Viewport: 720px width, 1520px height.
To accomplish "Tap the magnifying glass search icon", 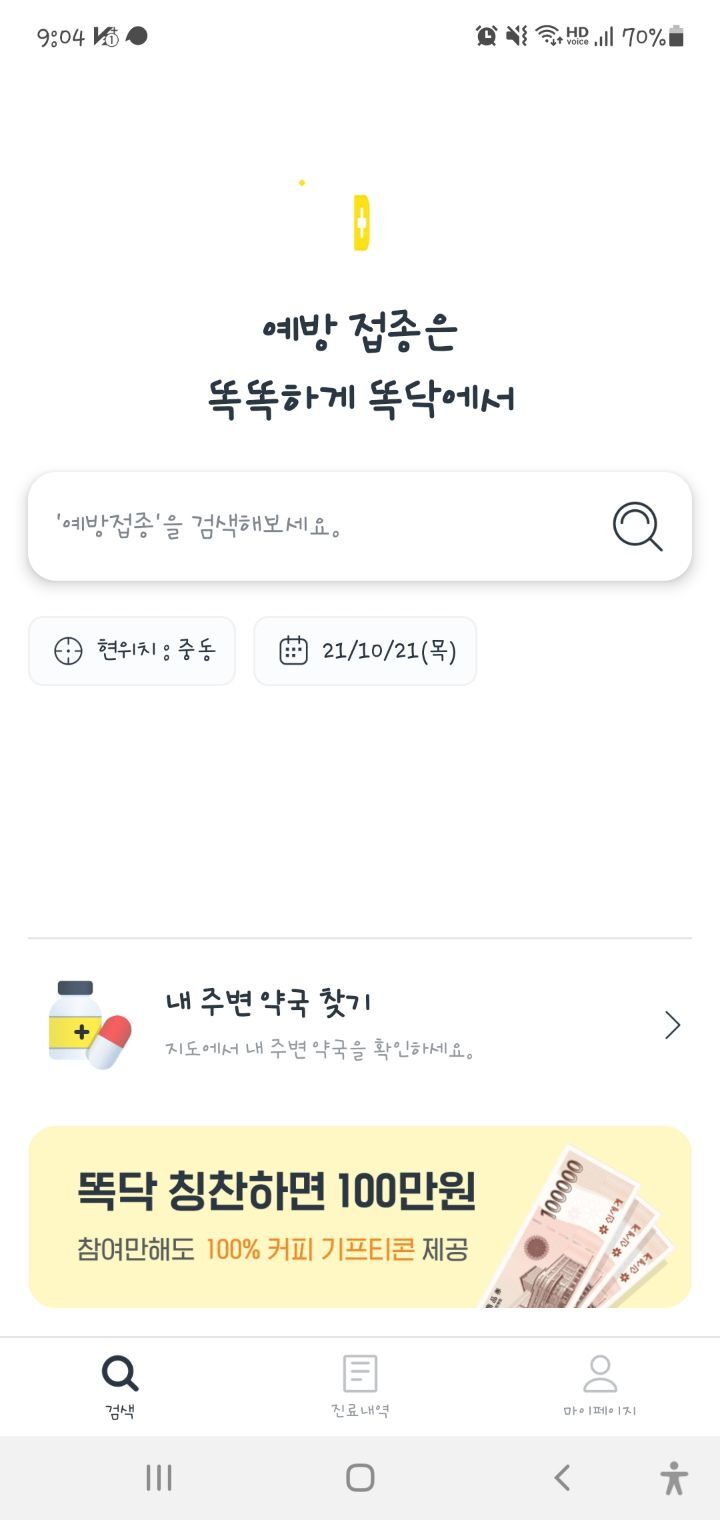I will (x=637, y=526).
